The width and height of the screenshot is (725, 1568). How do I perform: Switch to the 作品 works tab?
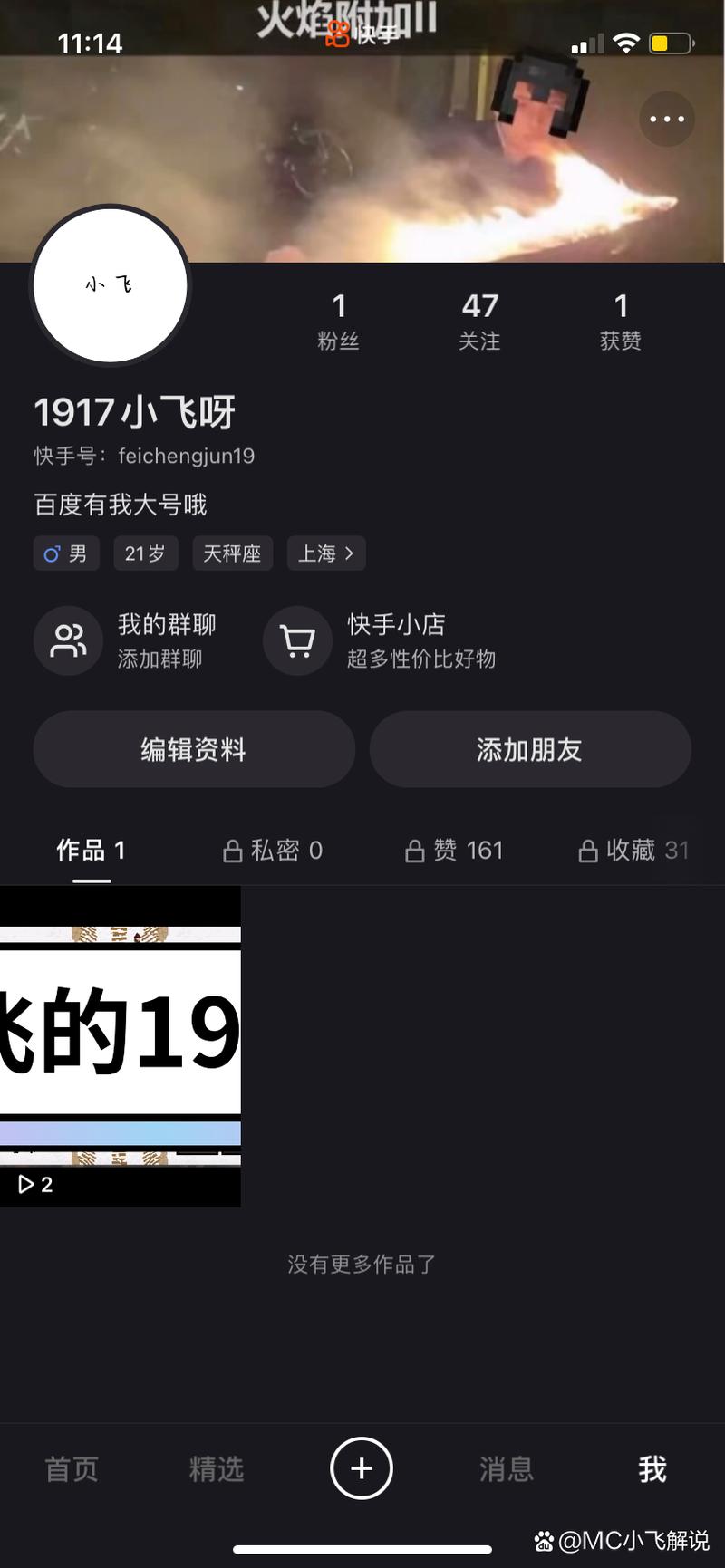[x=90, y=851]
